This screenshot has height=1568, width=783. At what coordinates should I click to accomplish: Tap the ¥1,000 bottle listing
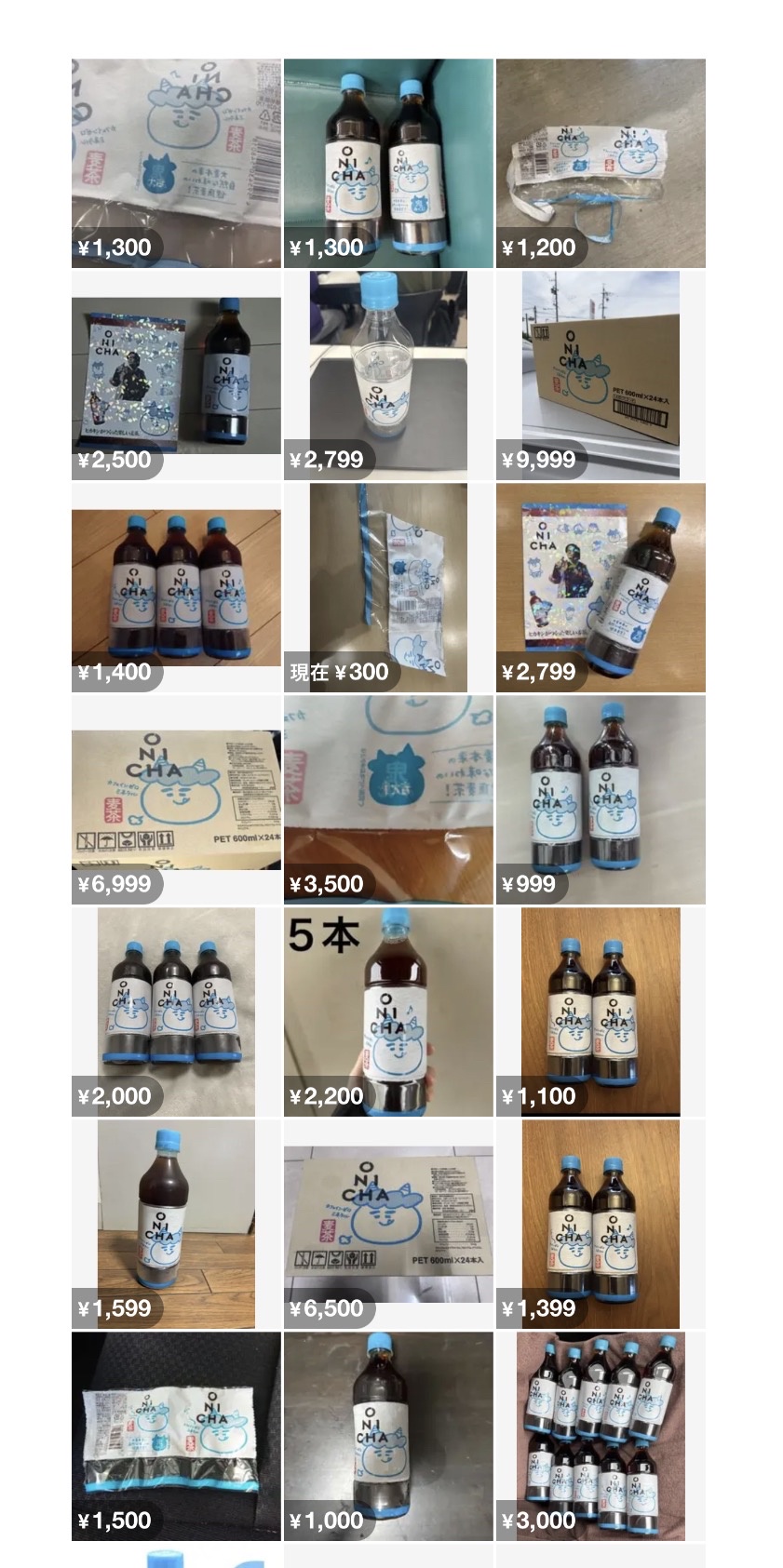(x=388, y=1436)
